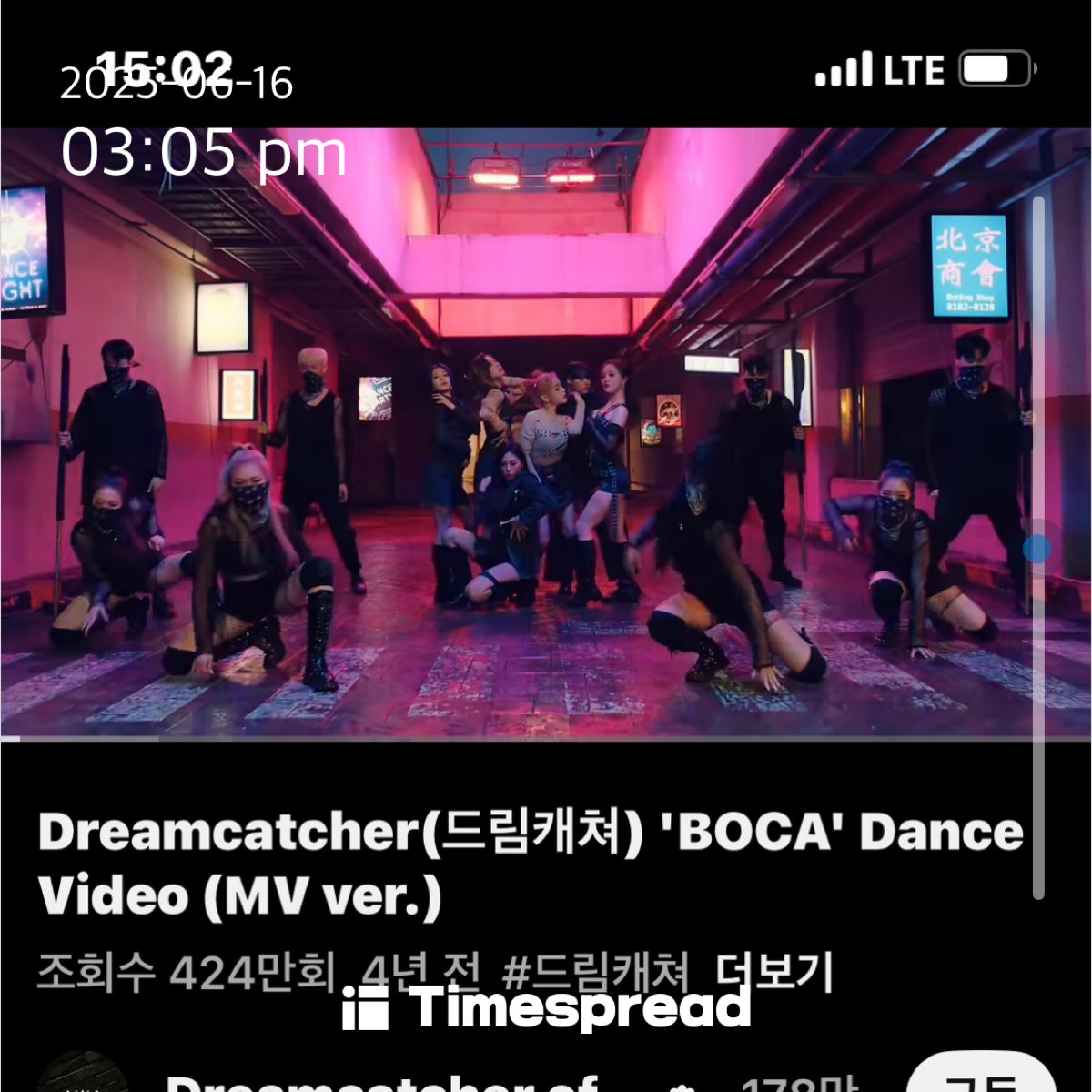Open the #드림캐쳐 hashtag link
This screenshot has height=1092, width=1092.
click(x=596, y=973)
